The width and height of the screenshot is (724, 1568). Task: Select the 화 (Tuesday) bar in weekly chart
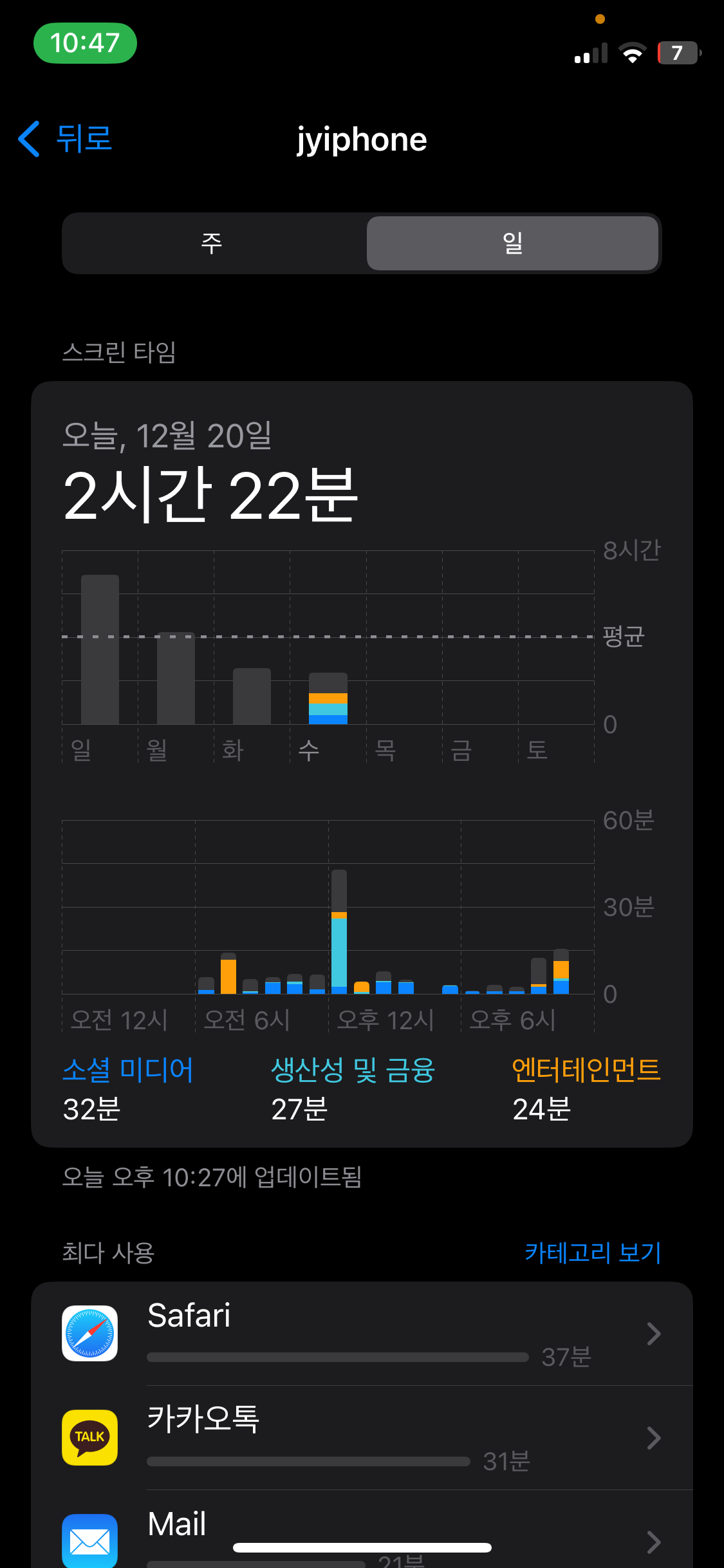coord(252,696)
